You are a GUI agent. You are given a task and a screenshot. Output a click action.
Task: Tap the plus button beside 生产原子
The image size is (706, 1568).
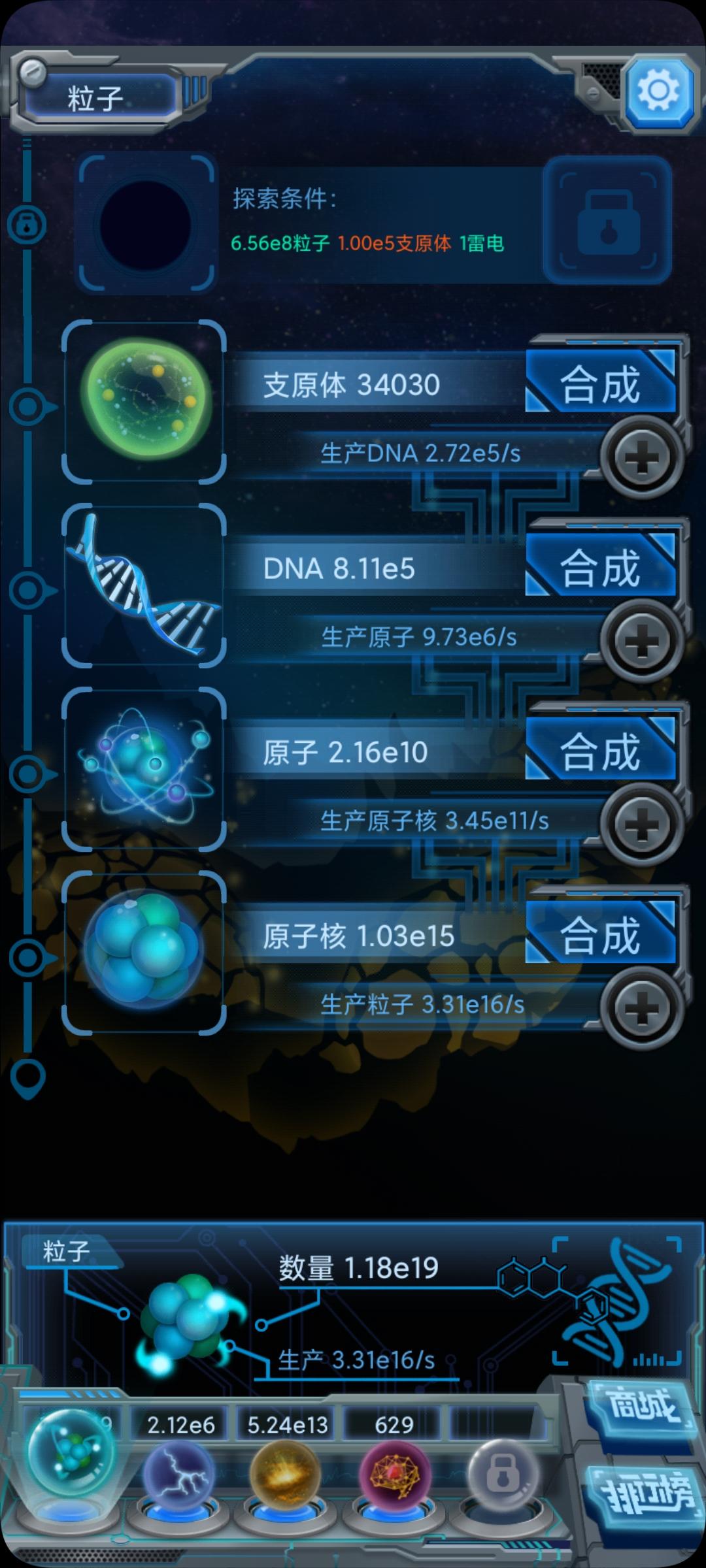pos(642,640)
